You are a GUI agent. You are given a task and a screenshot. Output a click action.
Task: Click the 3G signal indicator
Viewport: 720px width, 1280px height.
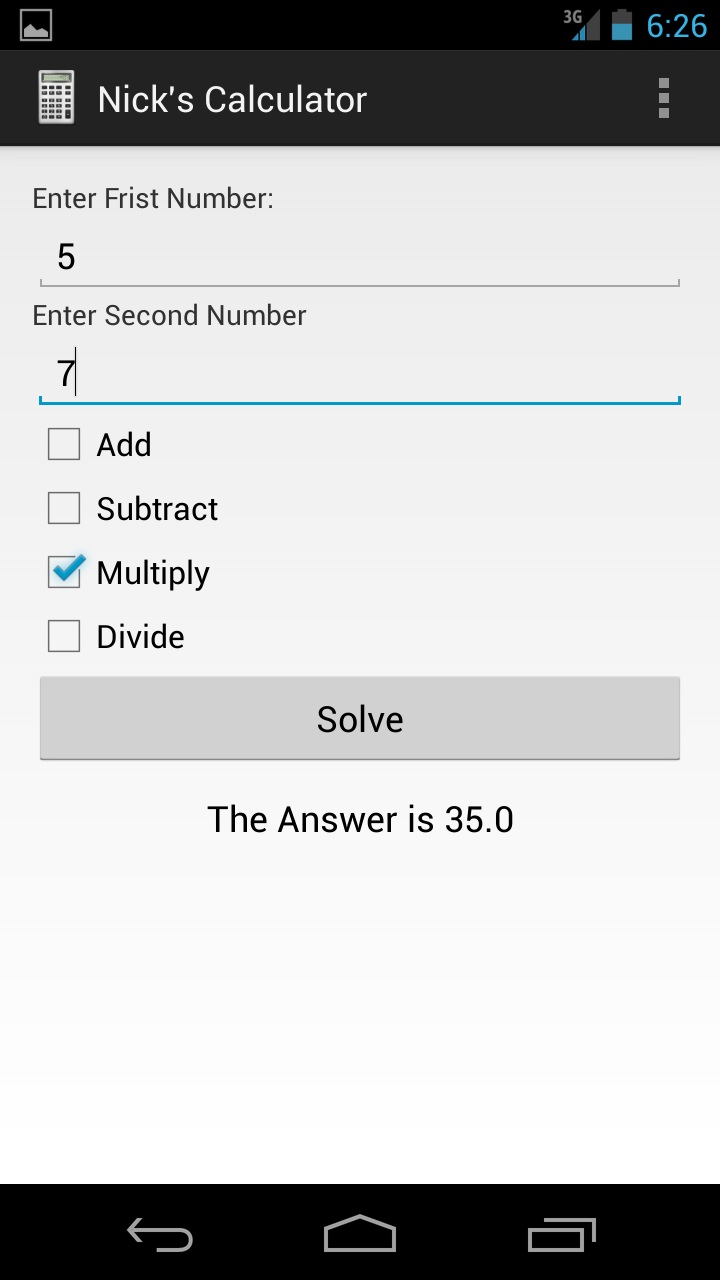pos(585,24)
